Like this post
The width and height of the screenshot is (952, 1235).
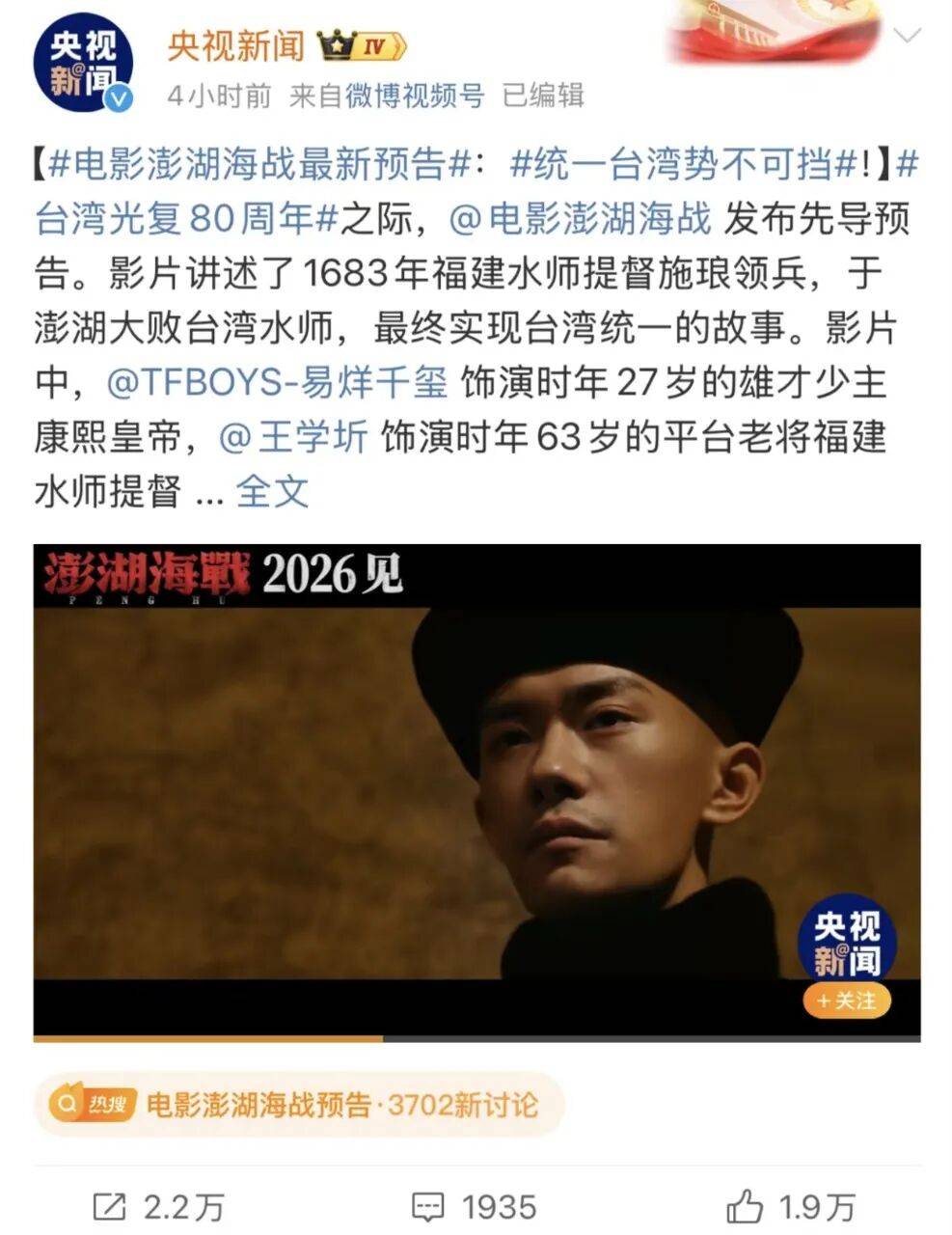coord(790,1206)
